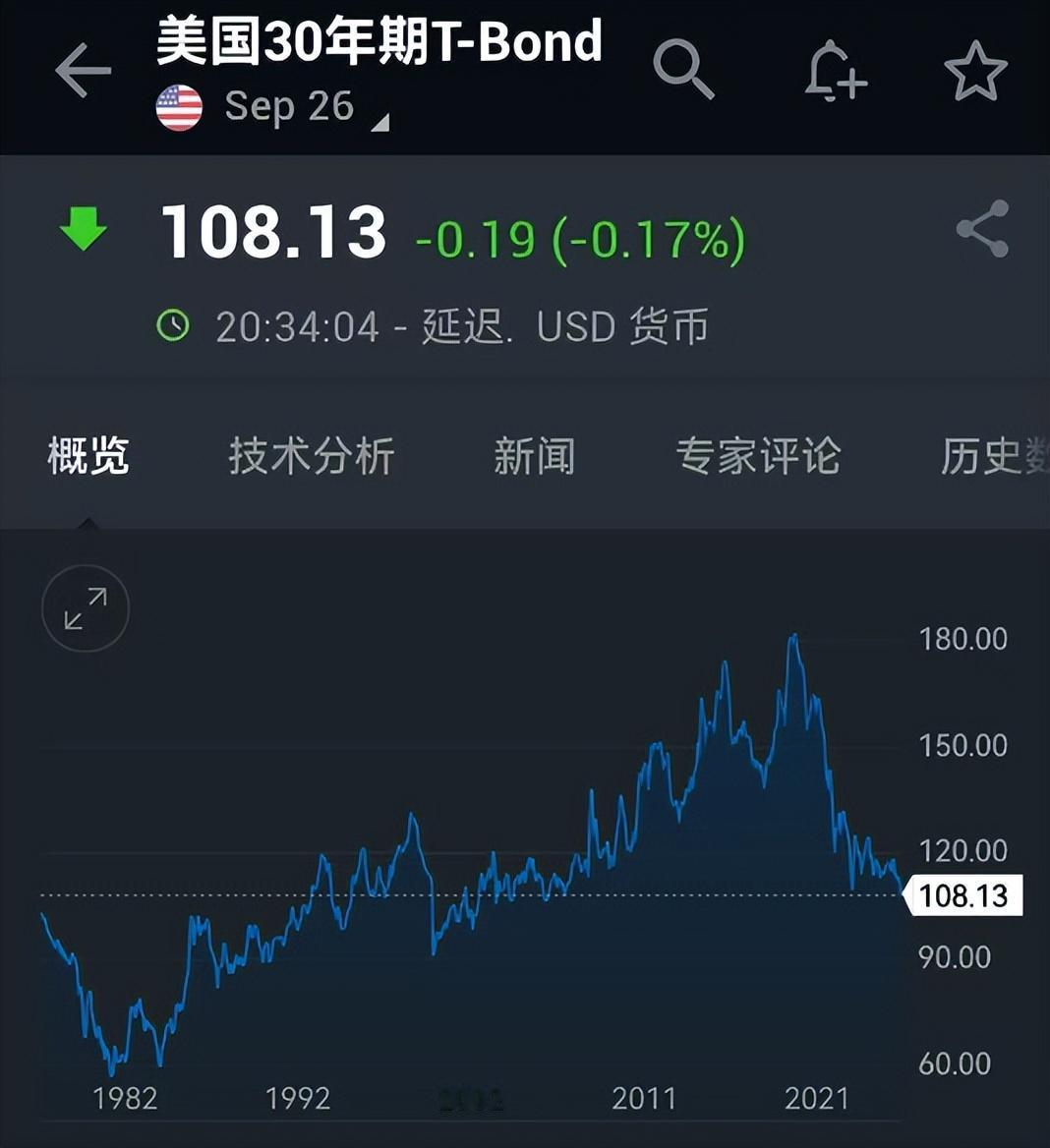This screenshot has width=1050, height=1148.
Task: Share this quote via the share icon
Action: point(982,228)
